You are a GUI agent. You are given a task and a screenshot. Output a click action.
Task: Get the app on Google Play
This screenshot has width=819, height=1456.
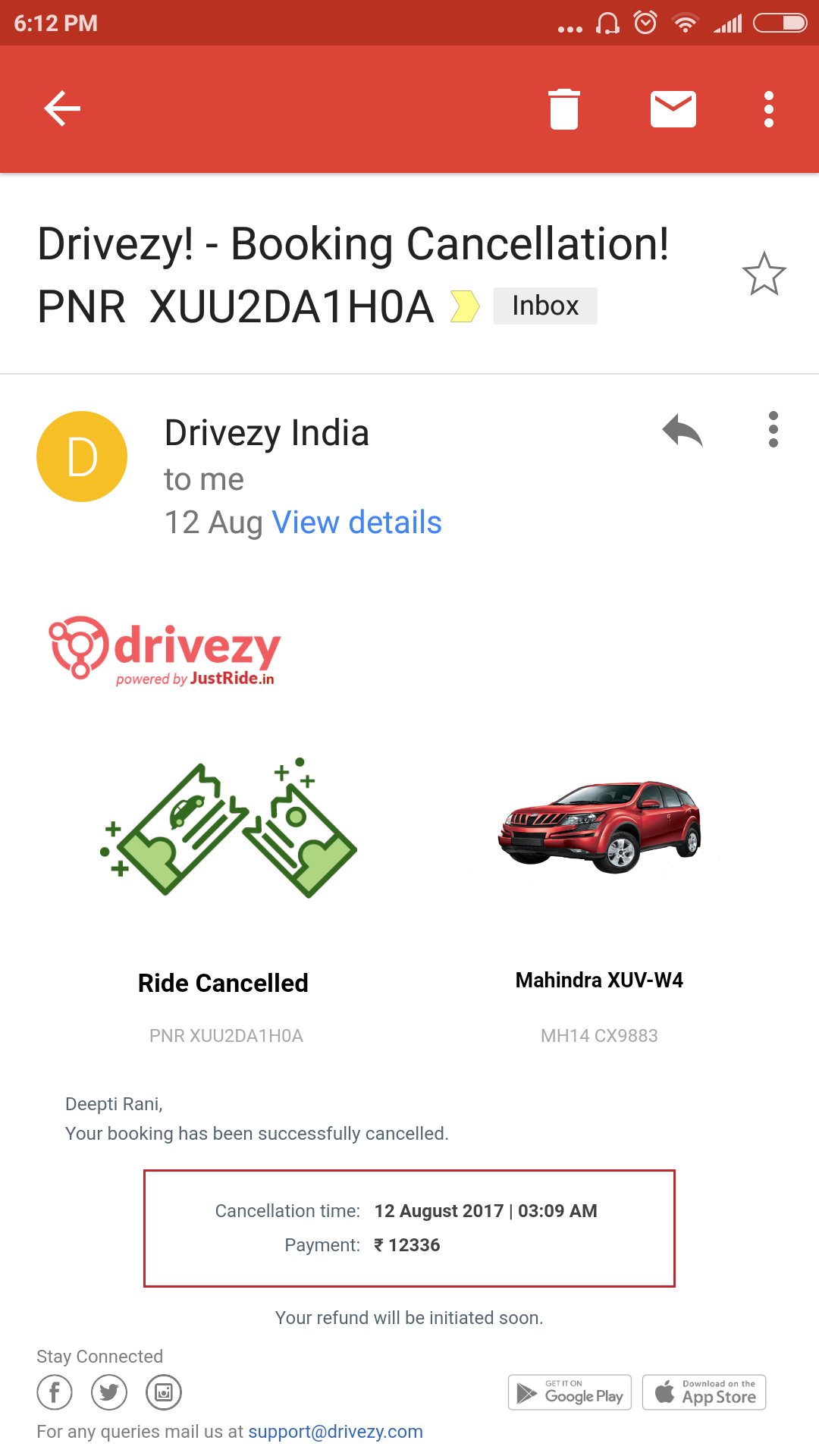pyautogui.click(x=570, y=1392)
